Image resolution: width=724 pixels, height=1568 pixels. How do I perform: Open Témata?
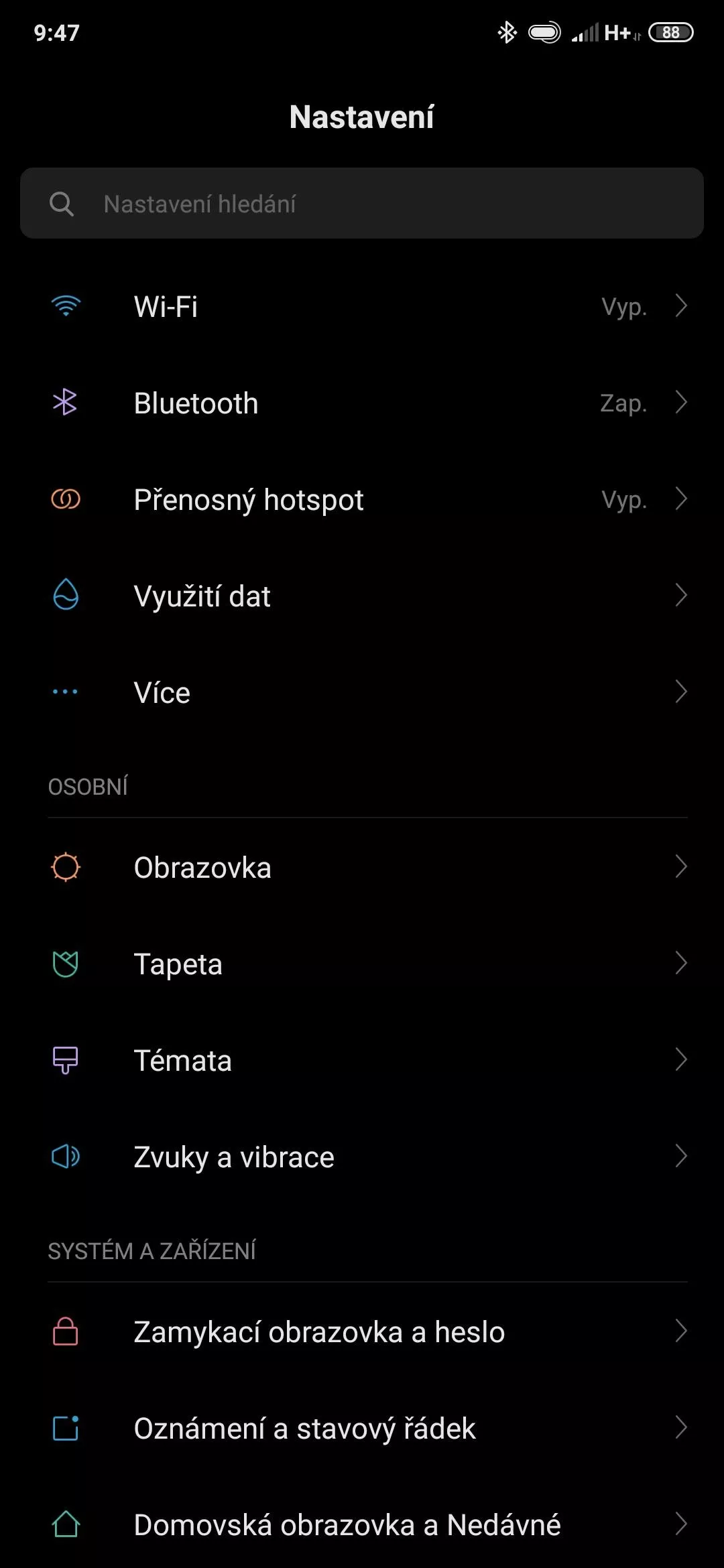point(362,1060)
